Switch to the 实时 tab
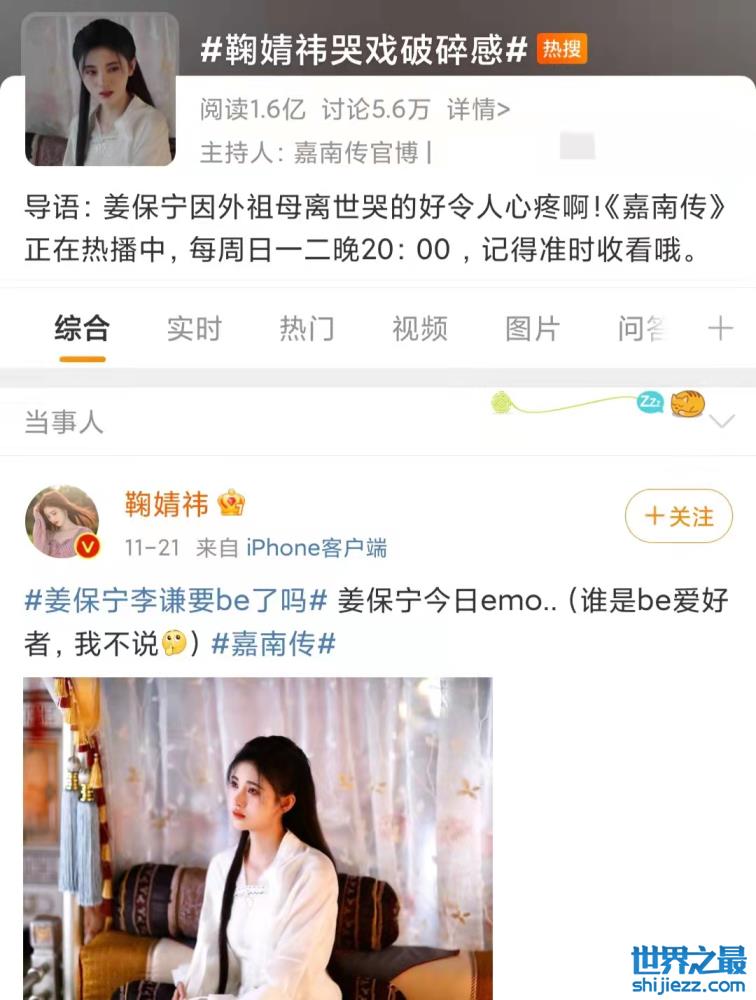This screenshot has width=756, height=1000. pyautogui.click(x=193, y=328)
